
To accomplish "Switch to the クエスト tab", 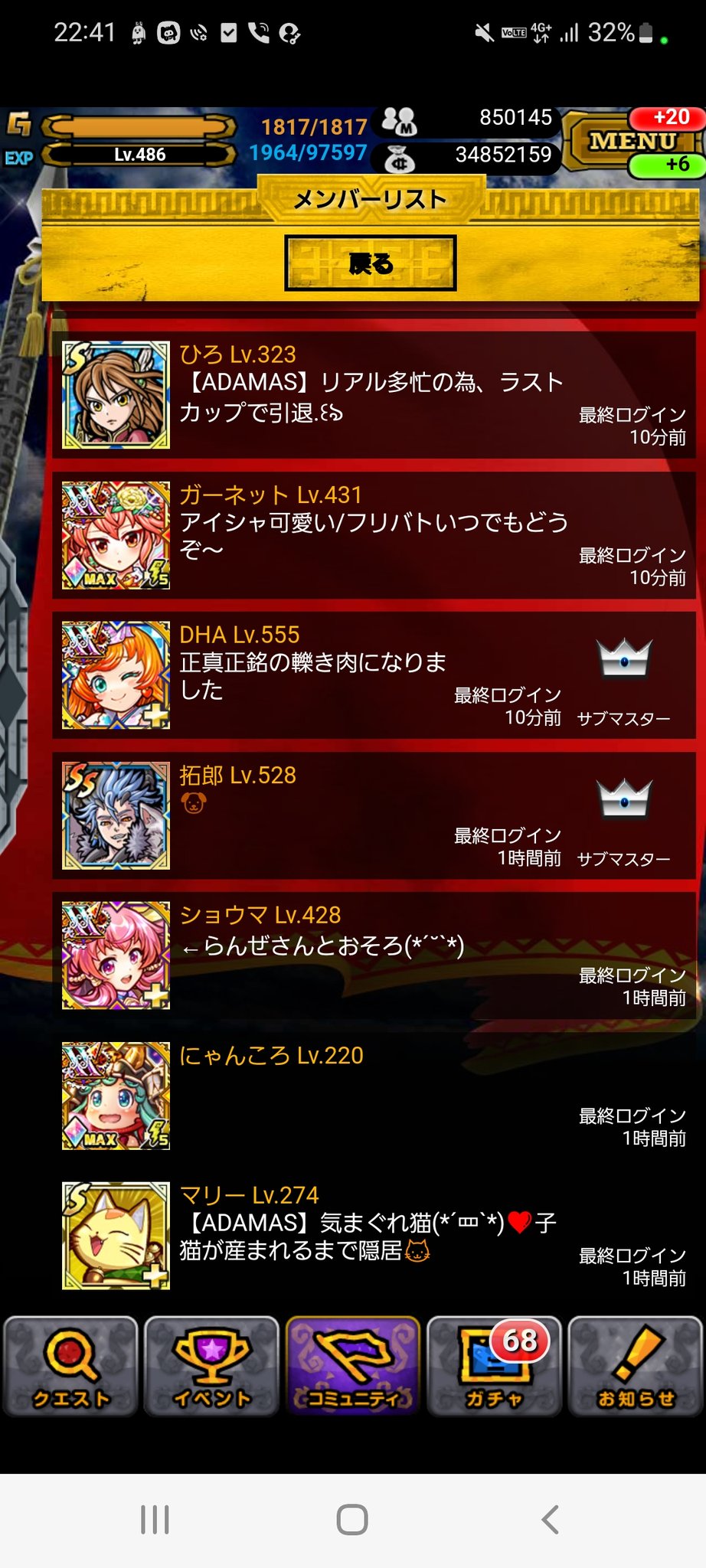I will 71,1367.
